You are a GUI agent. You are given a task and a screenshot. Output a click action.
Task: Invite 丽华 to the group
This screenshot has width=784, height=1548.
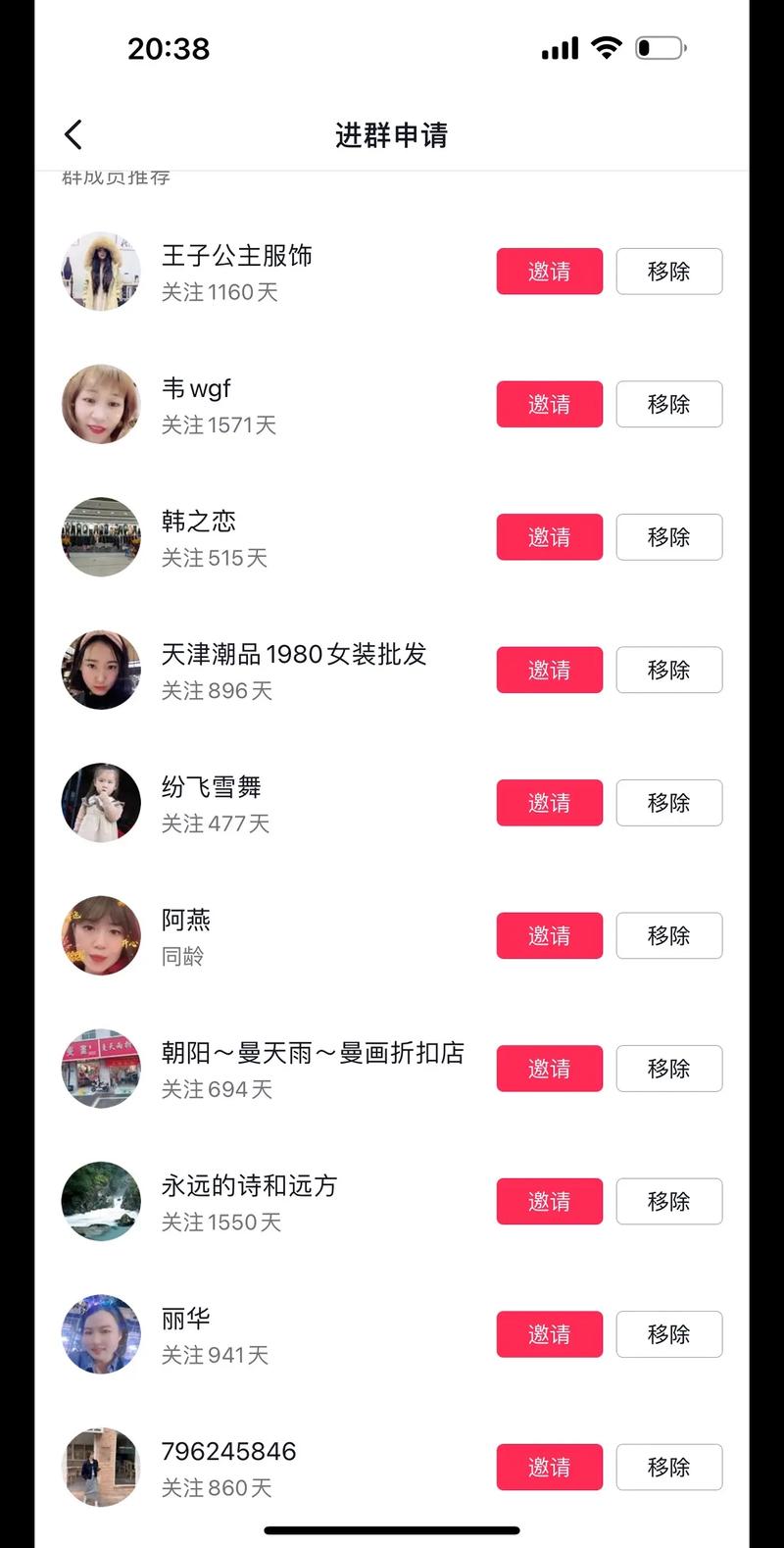point(549,1334)
